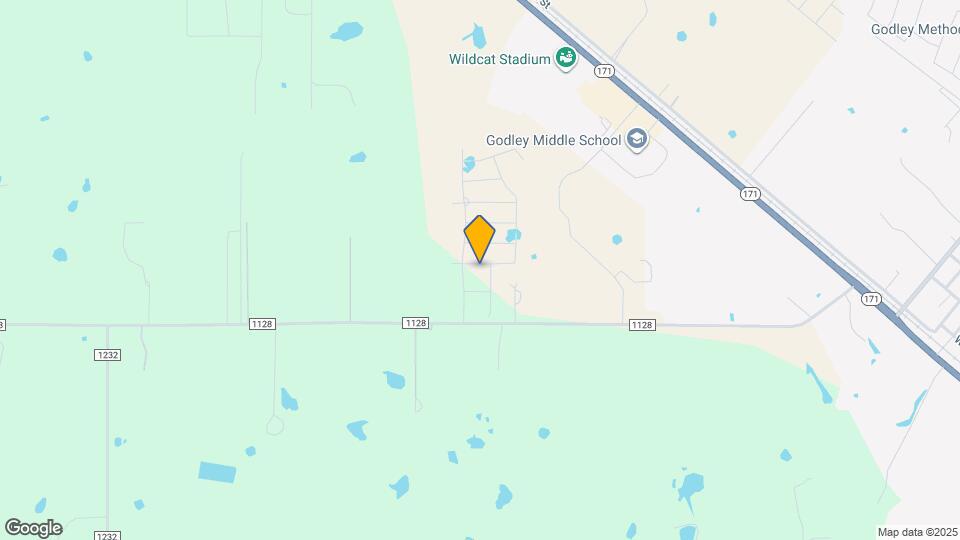Tap the orange location marker
The image size is (960, 540).
point(480,239)
